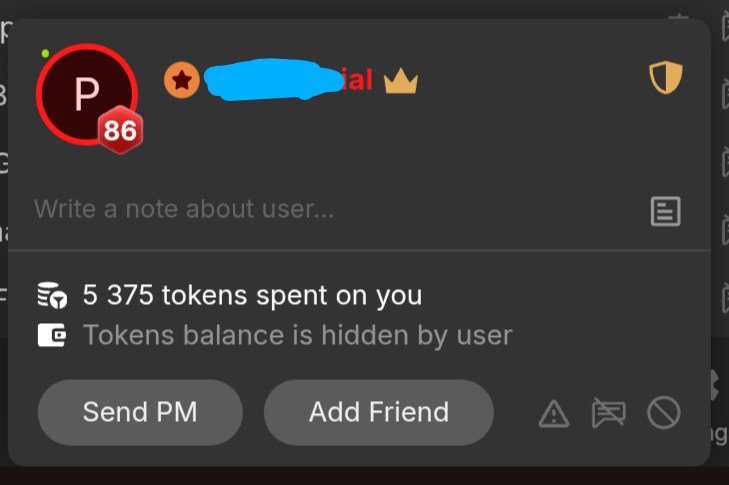This screenshot has width=729, height=485.
Task: Block this user with the ban icon
Action: pos(663,412)
